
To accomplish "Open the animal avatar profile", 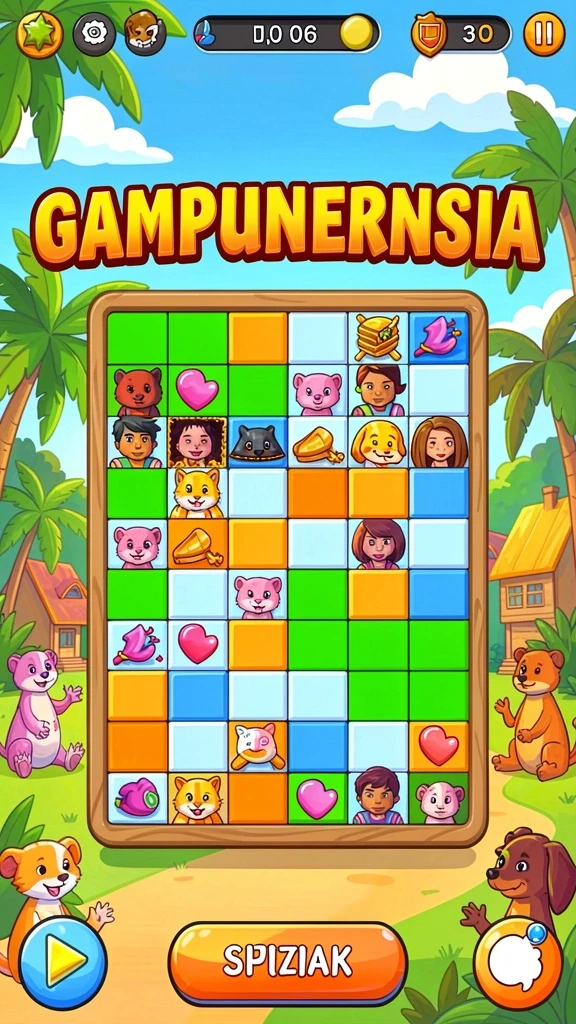I will pos(145,33).
